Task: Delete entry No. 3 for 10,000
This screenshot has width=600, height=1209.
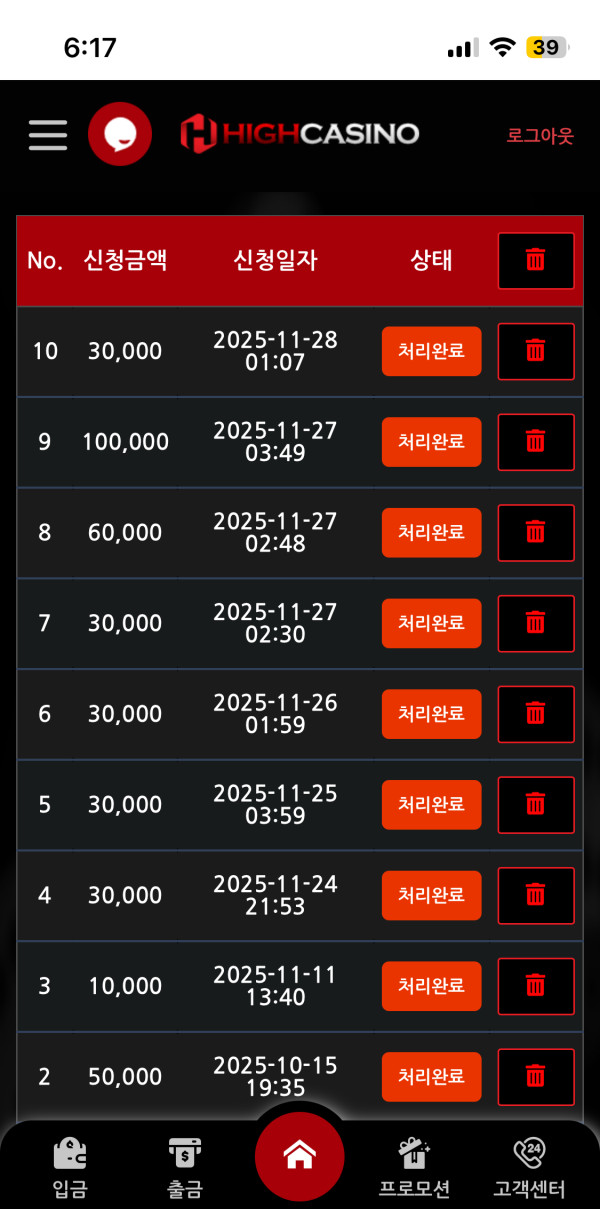Action: [536, 986]
